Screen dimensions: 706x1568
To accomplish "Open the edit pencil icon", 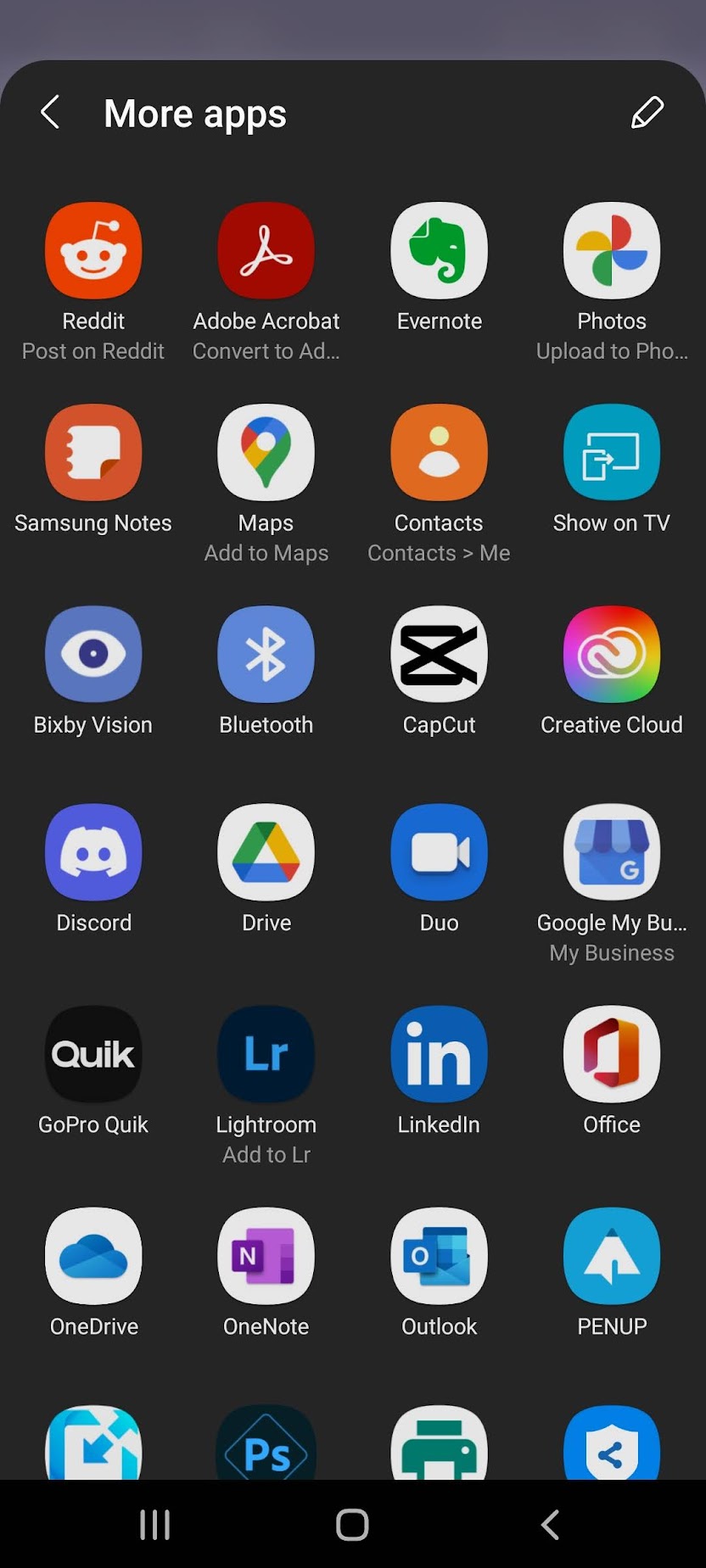I will (x=647, y=112).
